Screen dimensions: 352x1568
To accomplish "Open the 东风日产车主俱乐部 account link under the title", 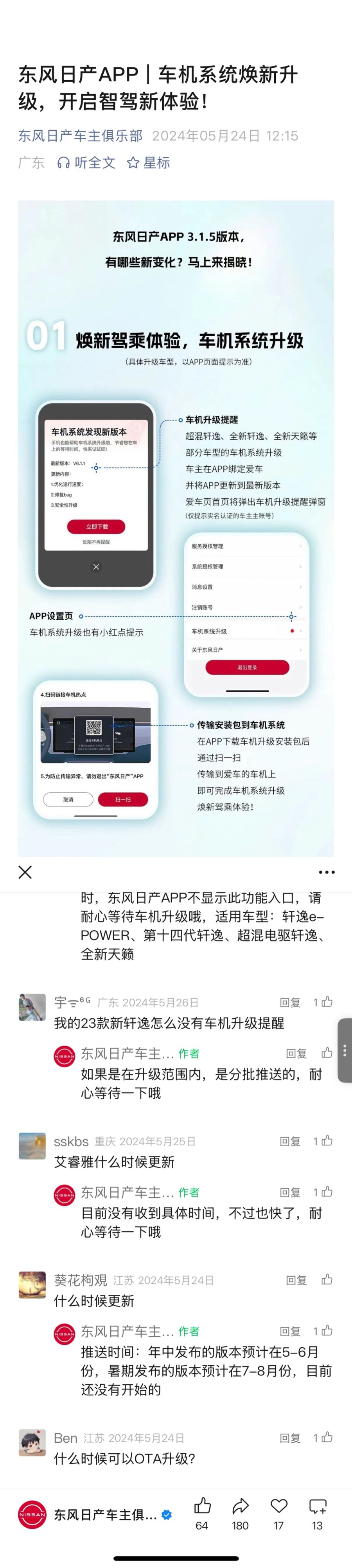I will tap(80, 136).
